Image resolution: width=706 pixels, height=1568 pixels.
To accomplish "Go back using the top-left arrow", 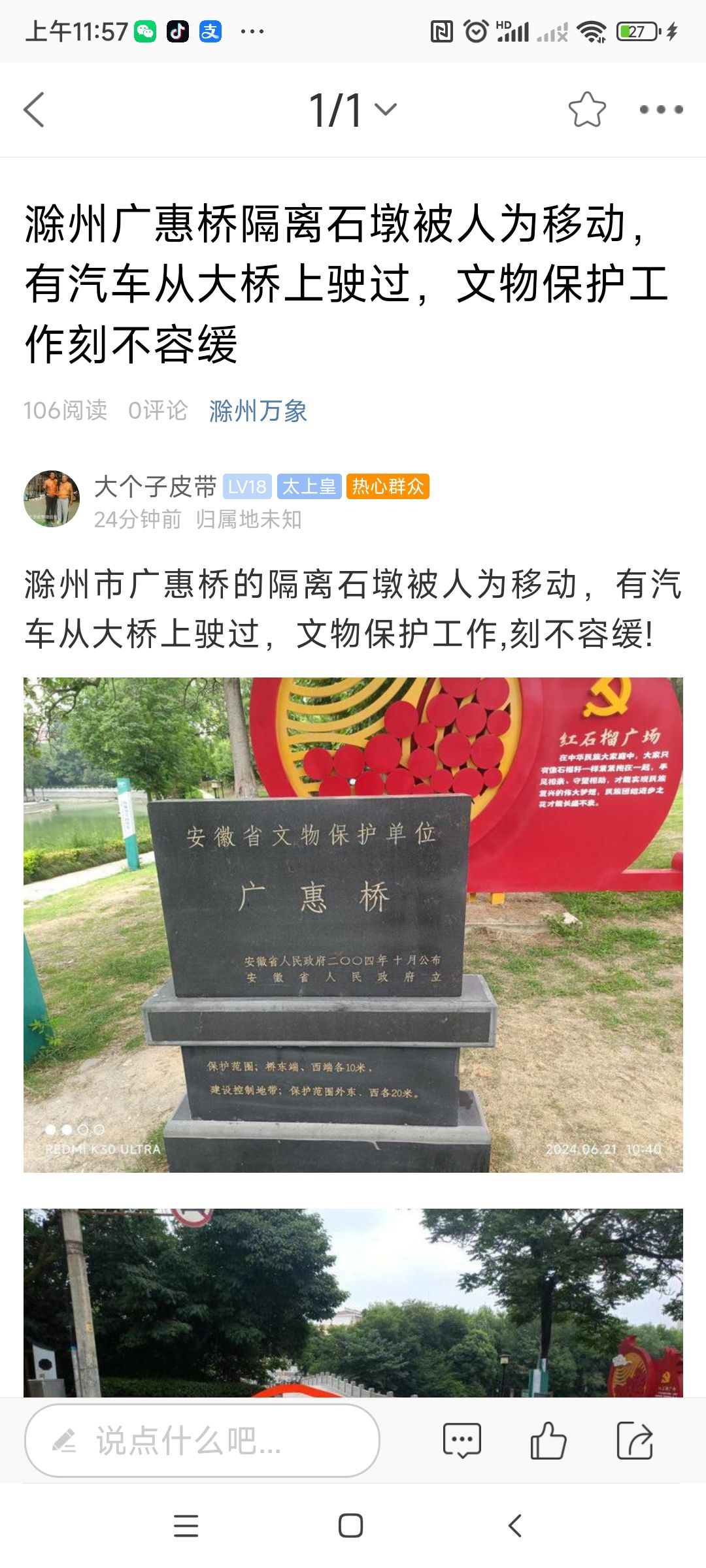I will pyautogui.click(x=34, y=110).
